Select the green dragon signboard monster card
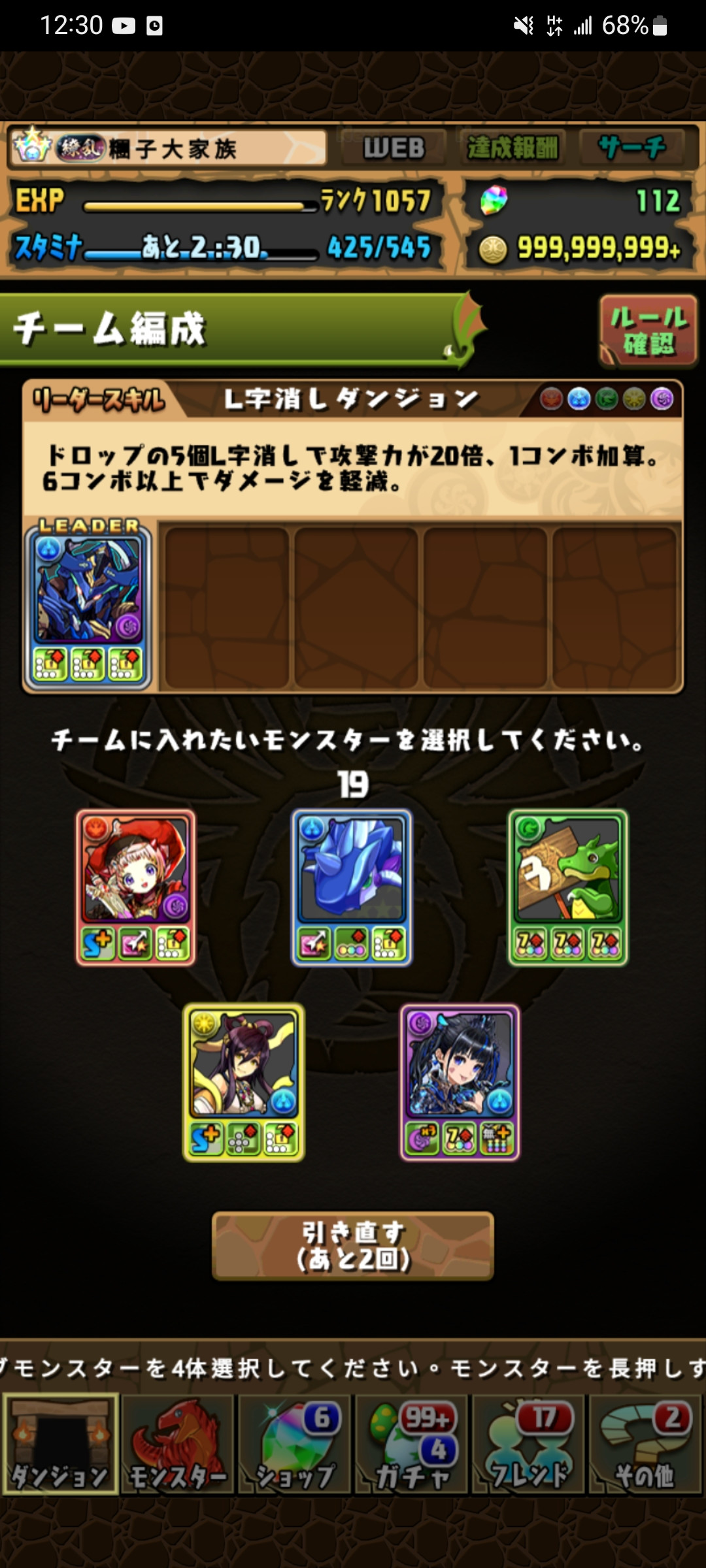 (567, 887)
